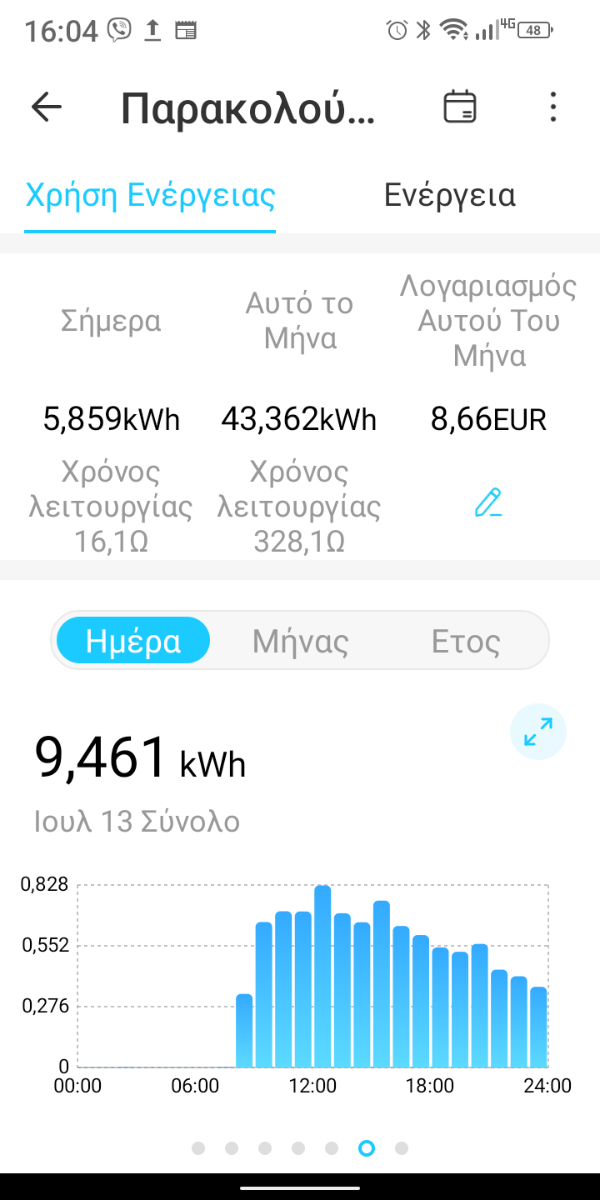Open the calendar date picker
The height and width of the screenshot is (1200, 600).
point(460,107)
